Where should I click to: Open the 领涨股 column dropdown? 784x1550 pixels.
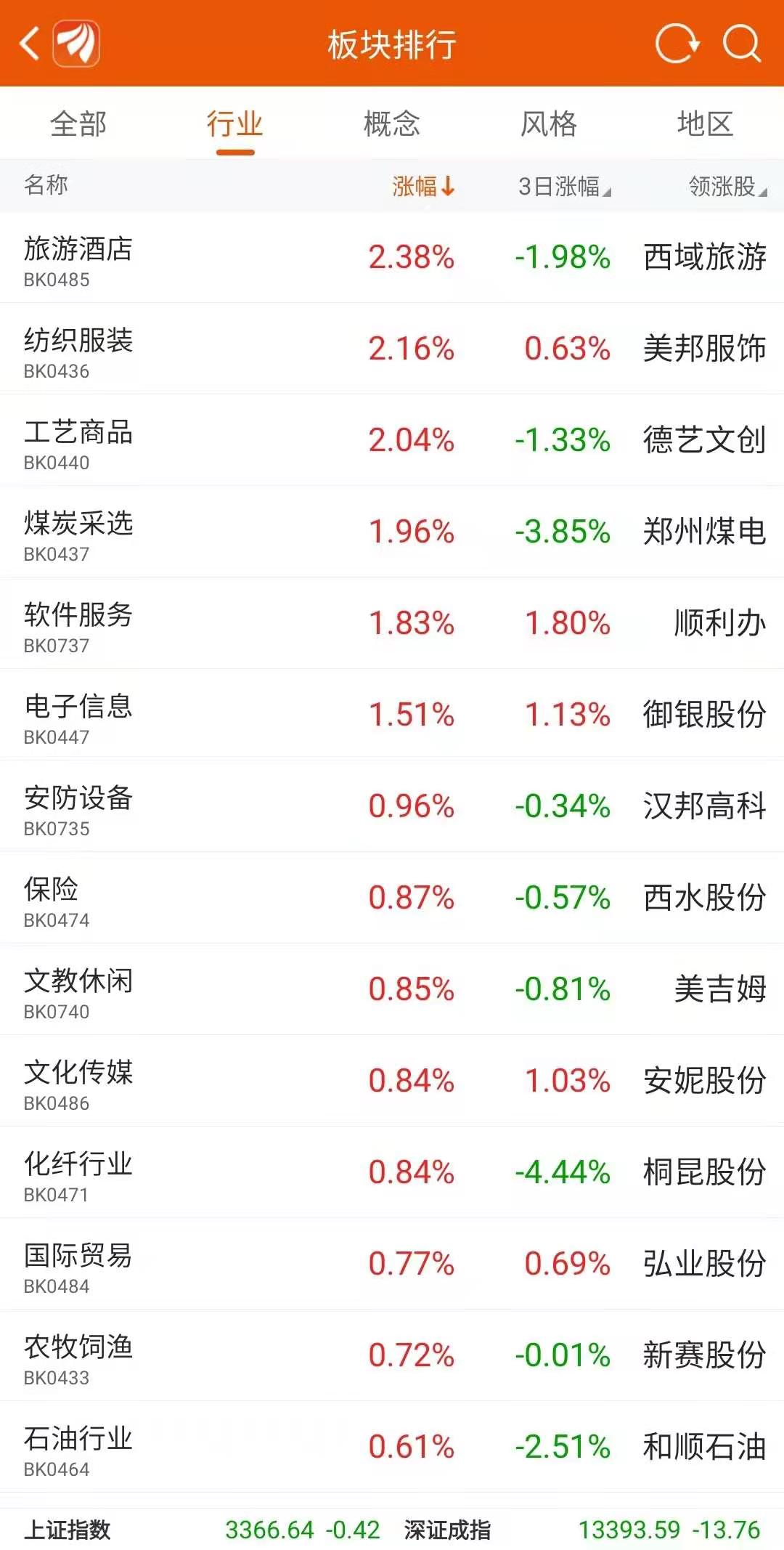727,187
